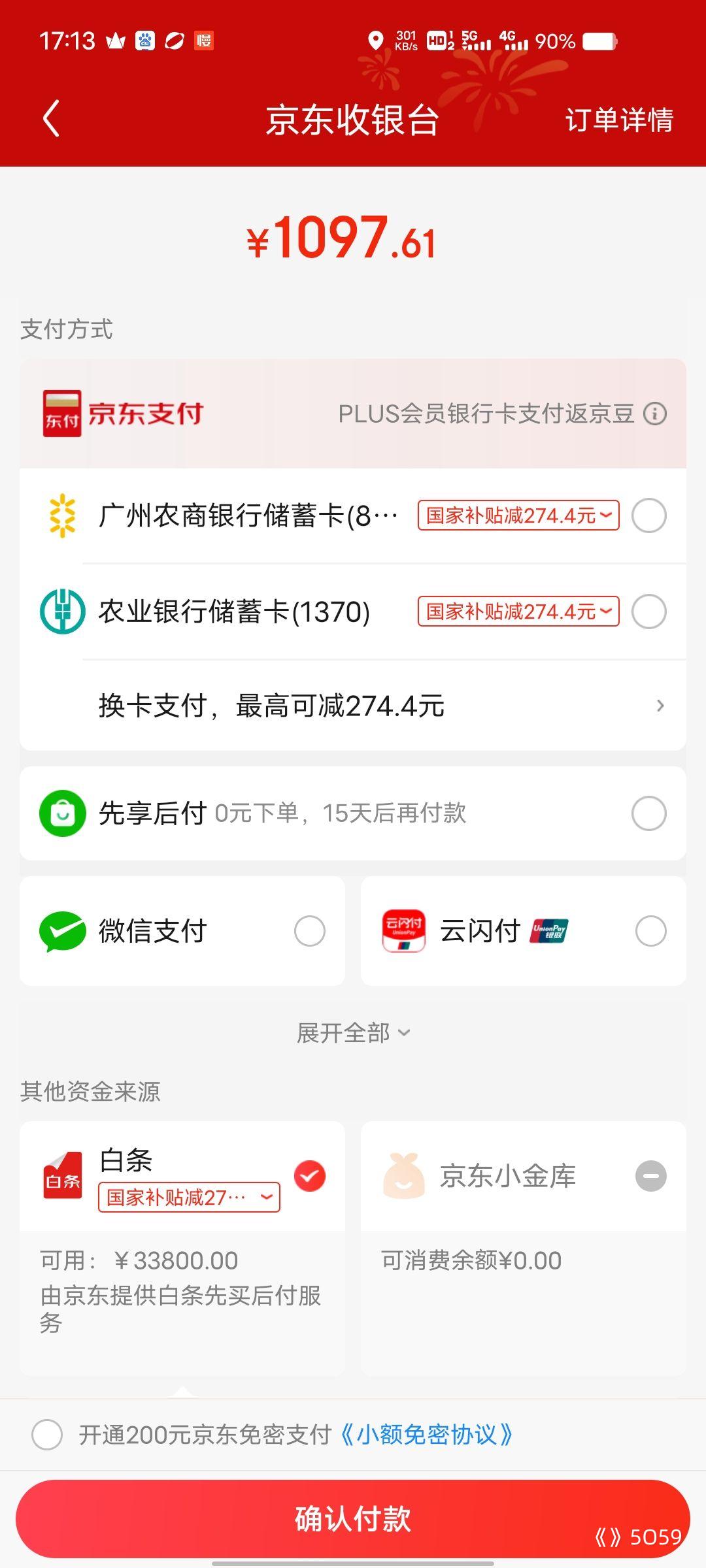Select 云闪付 UnionPay payment
706x1568 pixels.
[x=524, y=931]
